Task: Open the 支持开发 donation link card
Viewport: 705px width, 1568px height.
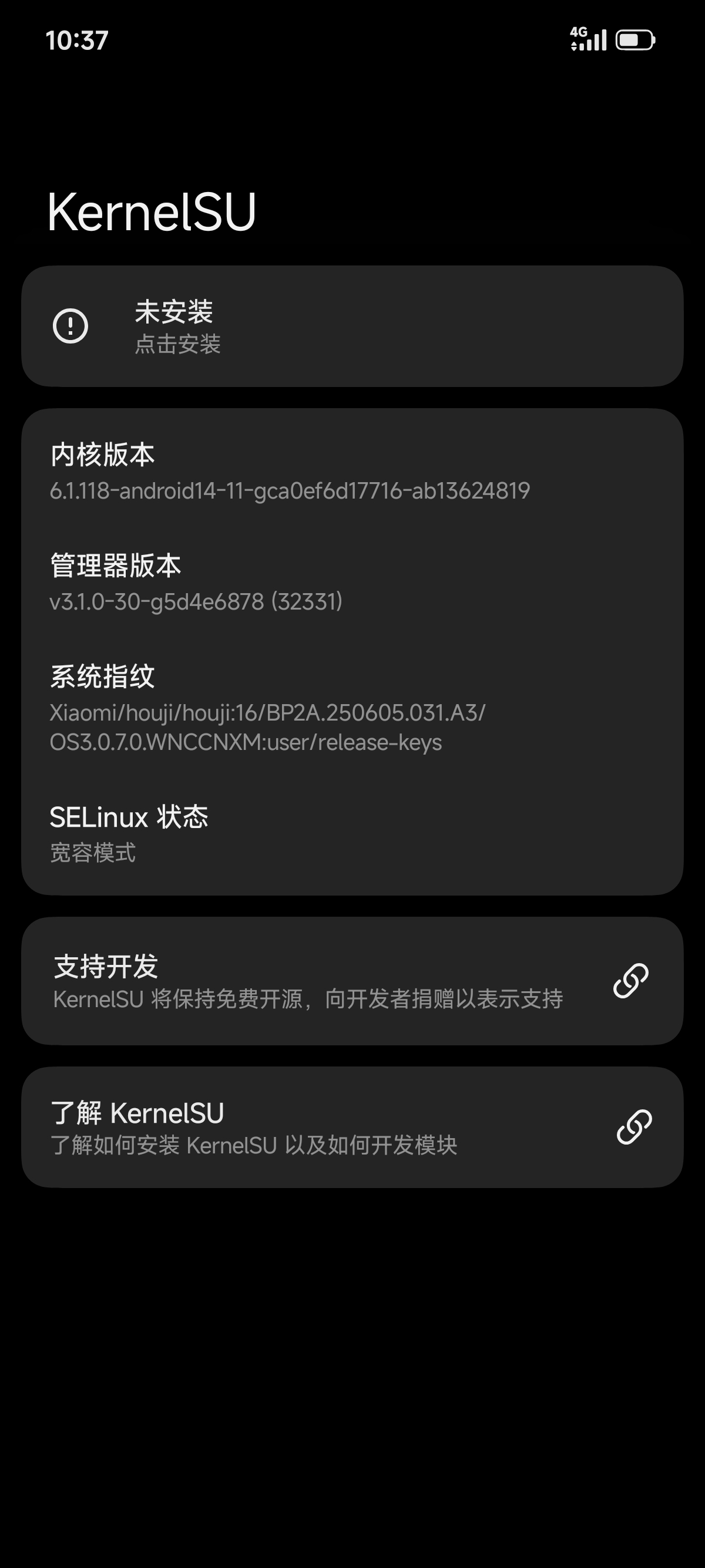Action: (352, 981)
